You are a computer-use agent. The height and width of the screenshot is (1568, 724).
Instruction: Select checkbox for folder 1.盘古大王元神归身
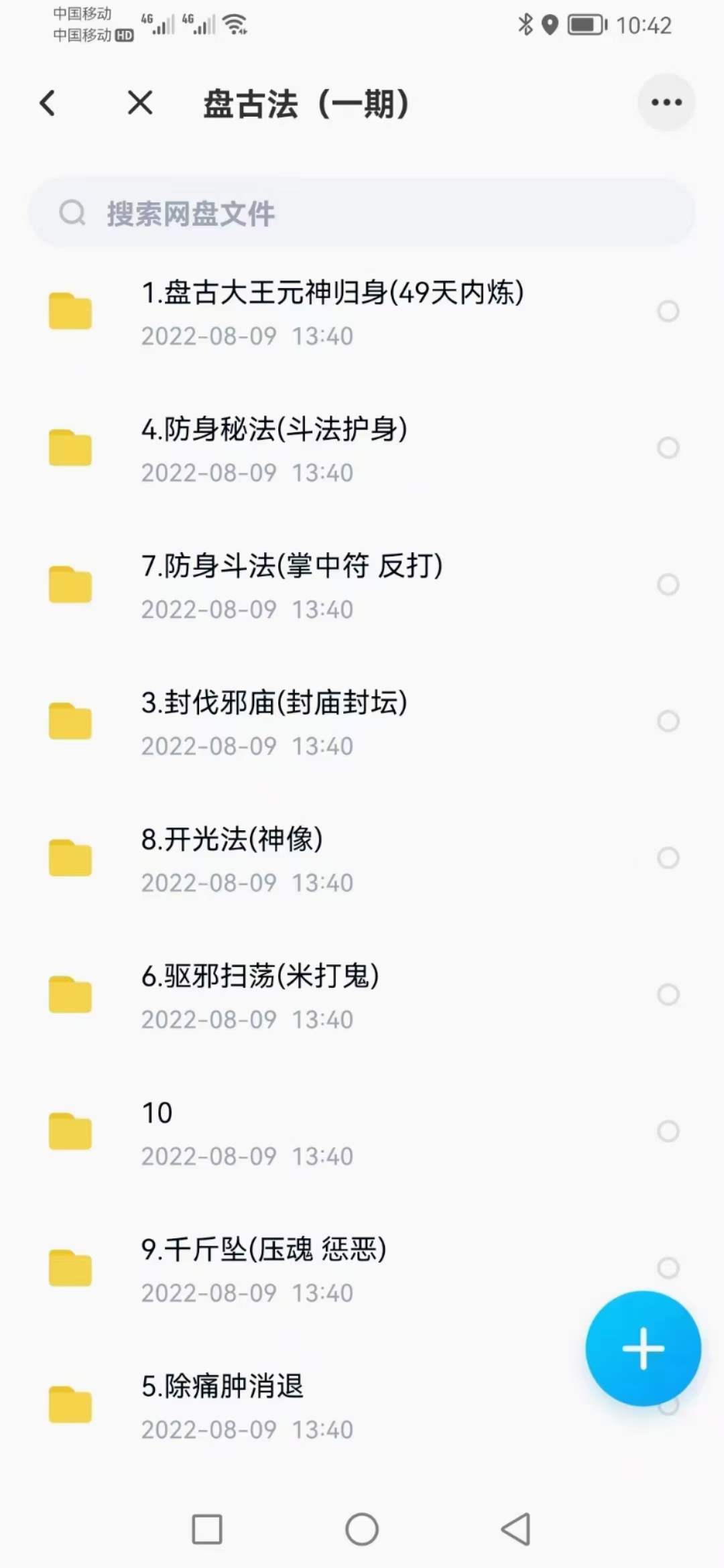(668, 310)
